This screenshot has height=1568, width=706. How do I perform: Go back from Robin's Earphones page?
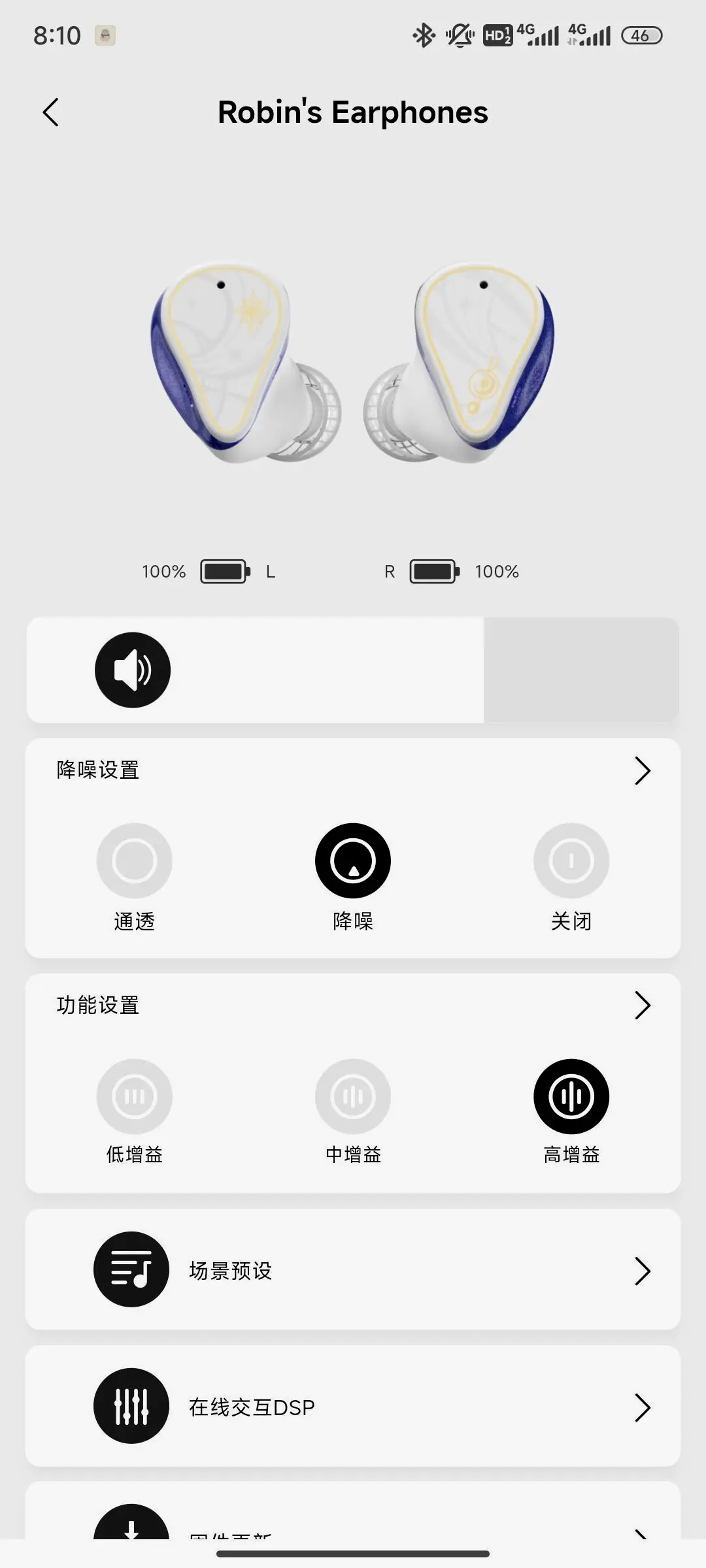(51, 112)
